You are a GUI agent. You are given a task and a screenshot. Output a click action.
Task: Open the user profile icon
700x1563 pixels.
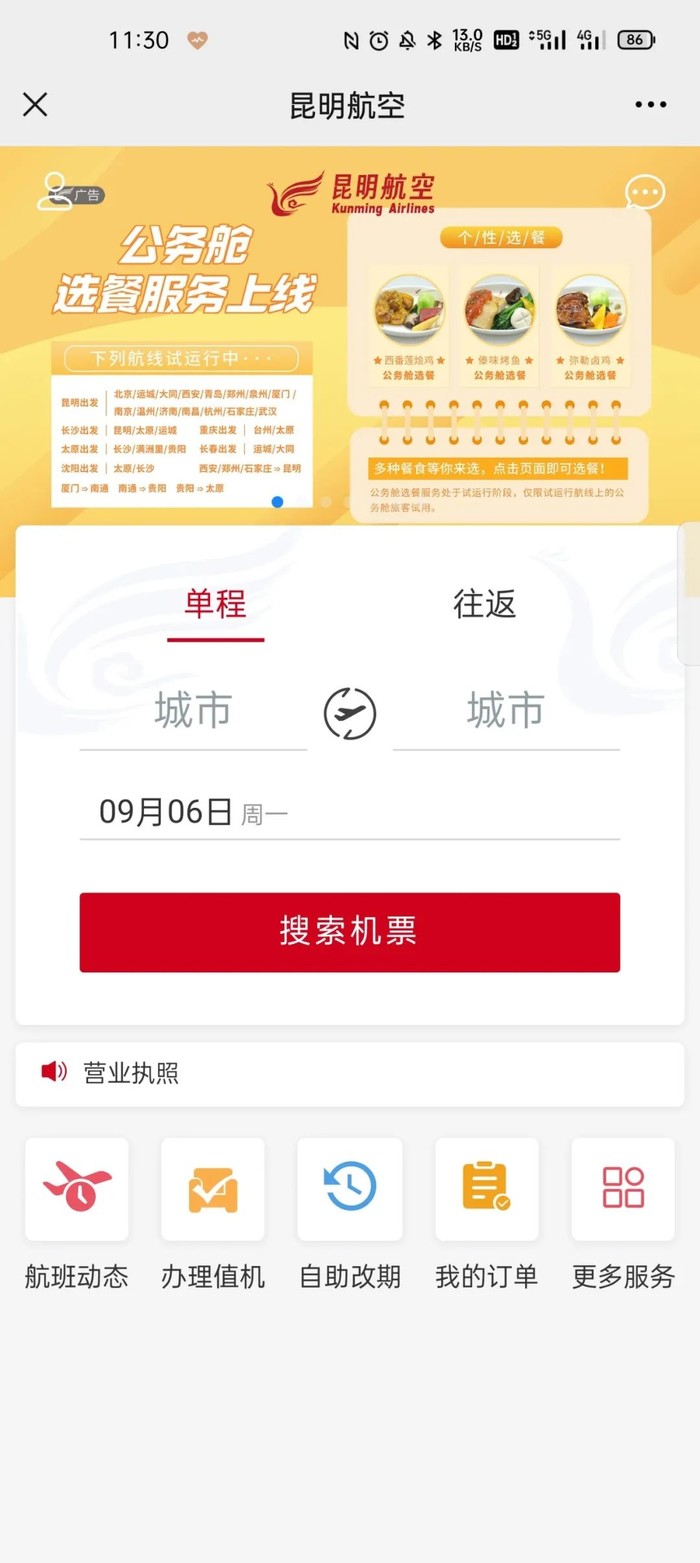[x=54, y=191]
